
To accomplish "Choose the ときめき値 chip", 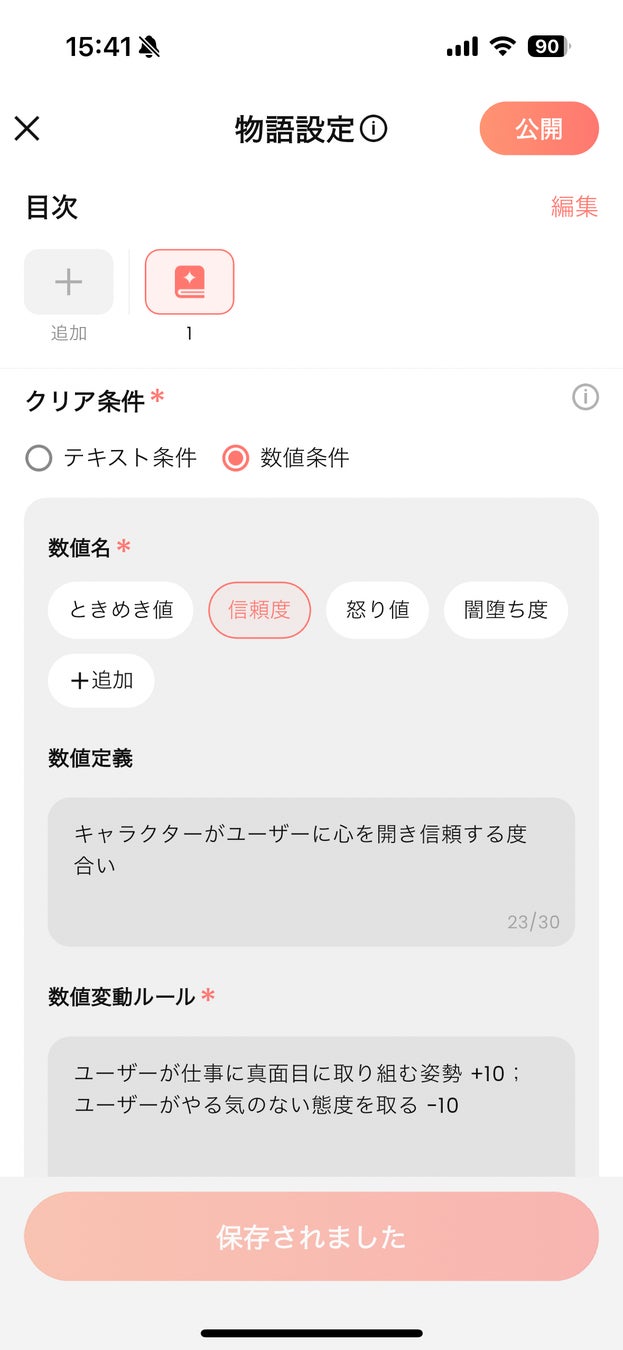I will coord(121,609).
